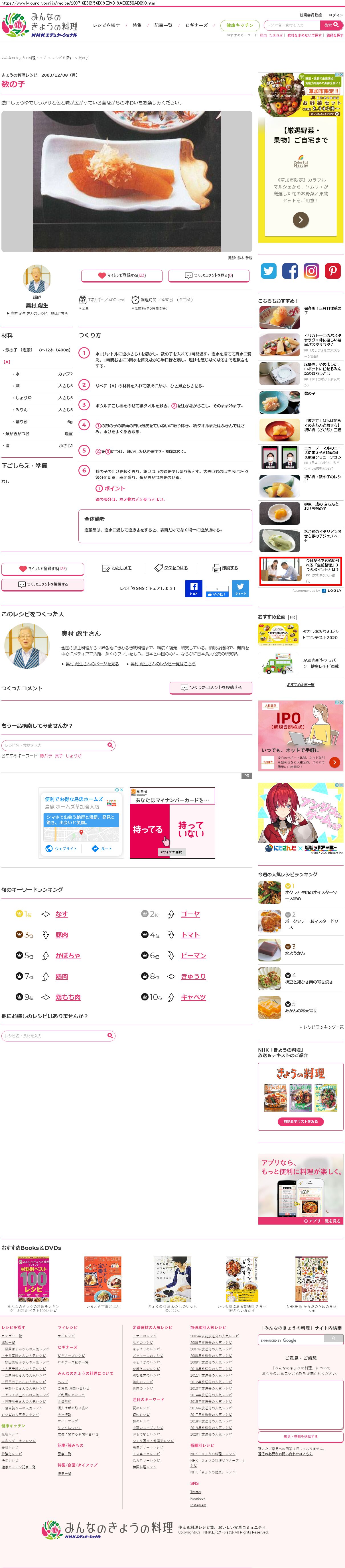Image resolution: width=345 pixels, height=1568 pixels.
Task: Select the なす keyword ranking link
Action: click(x=62, y=914)
